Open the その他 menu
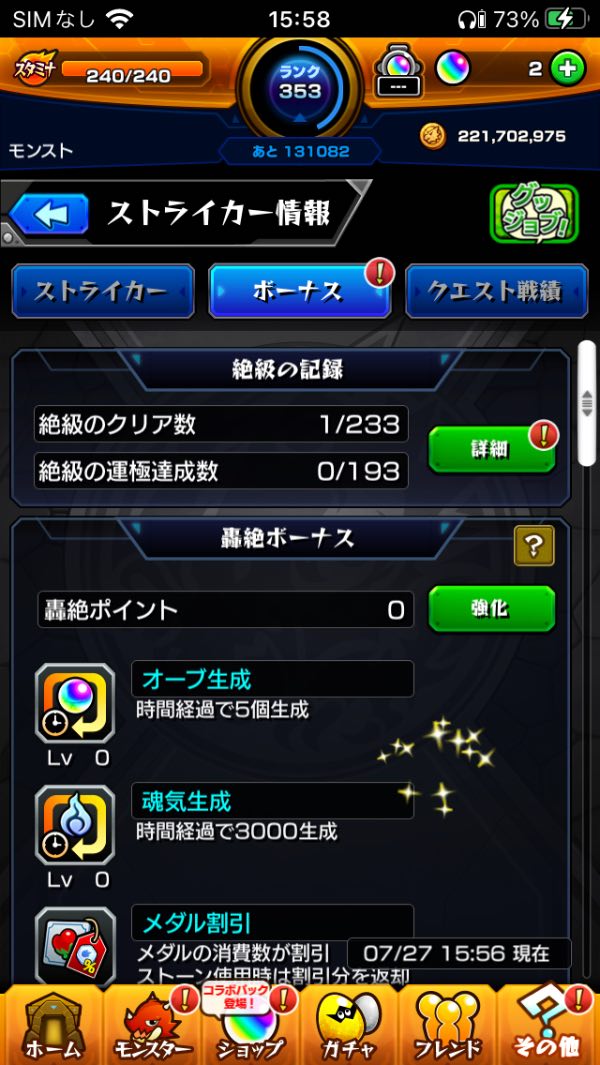600x1065 pixels. (548, 1025)
